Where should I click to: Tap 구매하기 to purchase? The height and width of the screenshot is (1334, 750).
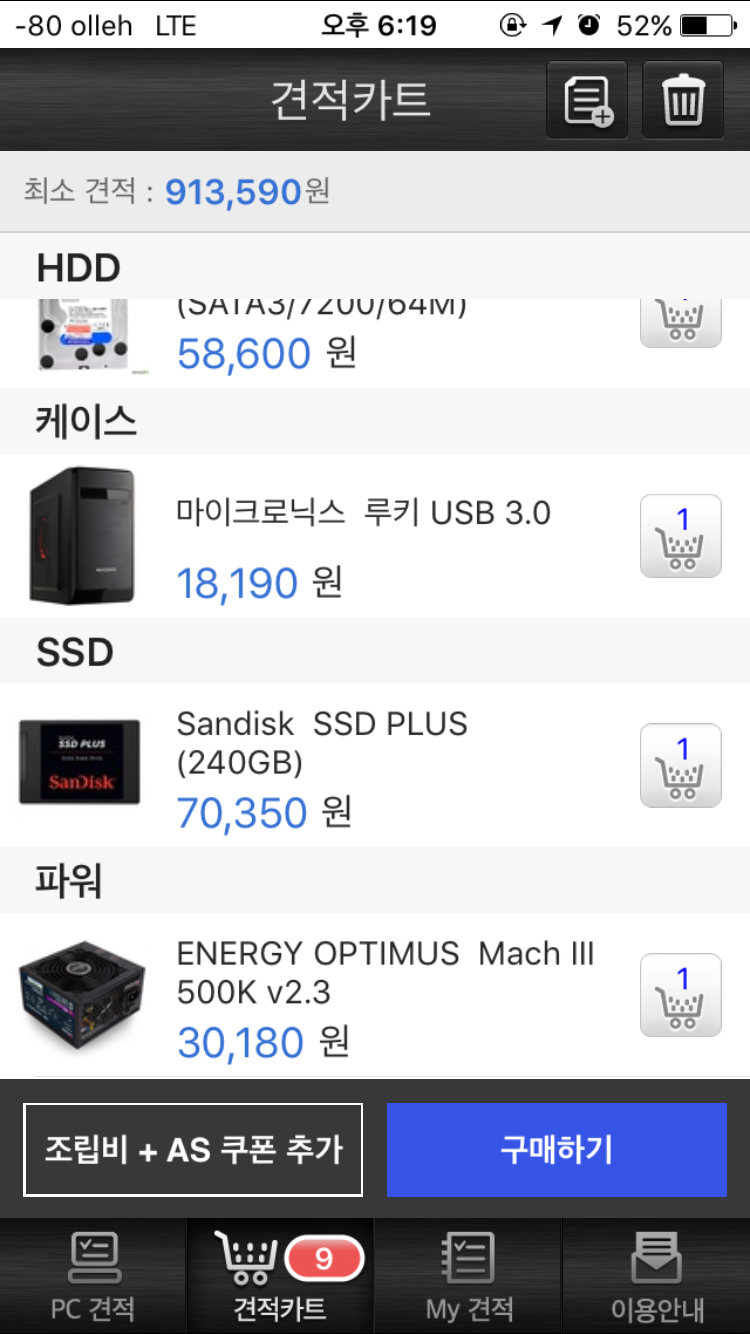click(556, 1150)
